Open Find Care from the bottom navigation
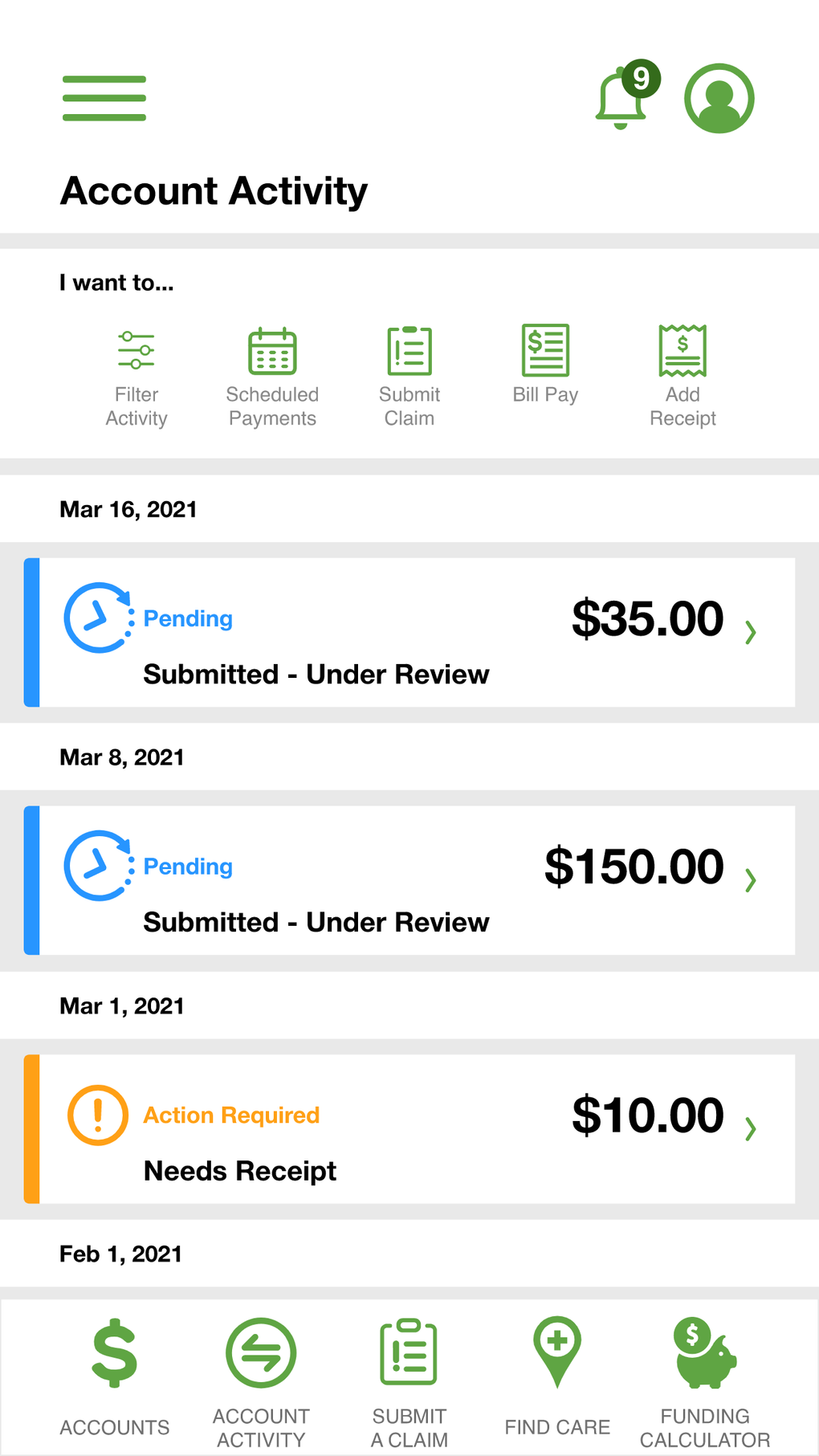Viewport: 819px width, 1456px height. coord(556,1358)
